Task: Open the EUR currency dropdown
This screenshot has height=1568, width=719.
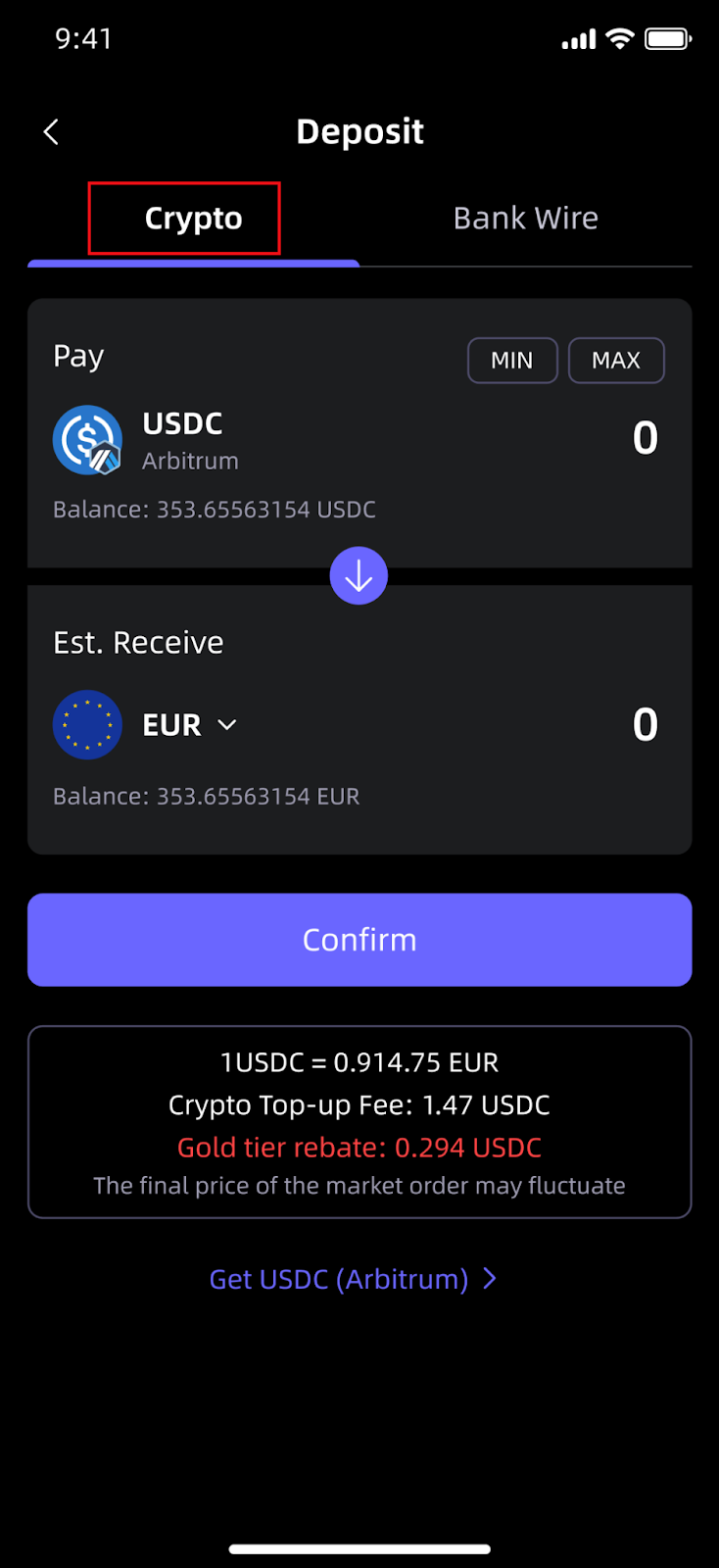Action: (x=190, y=725)
